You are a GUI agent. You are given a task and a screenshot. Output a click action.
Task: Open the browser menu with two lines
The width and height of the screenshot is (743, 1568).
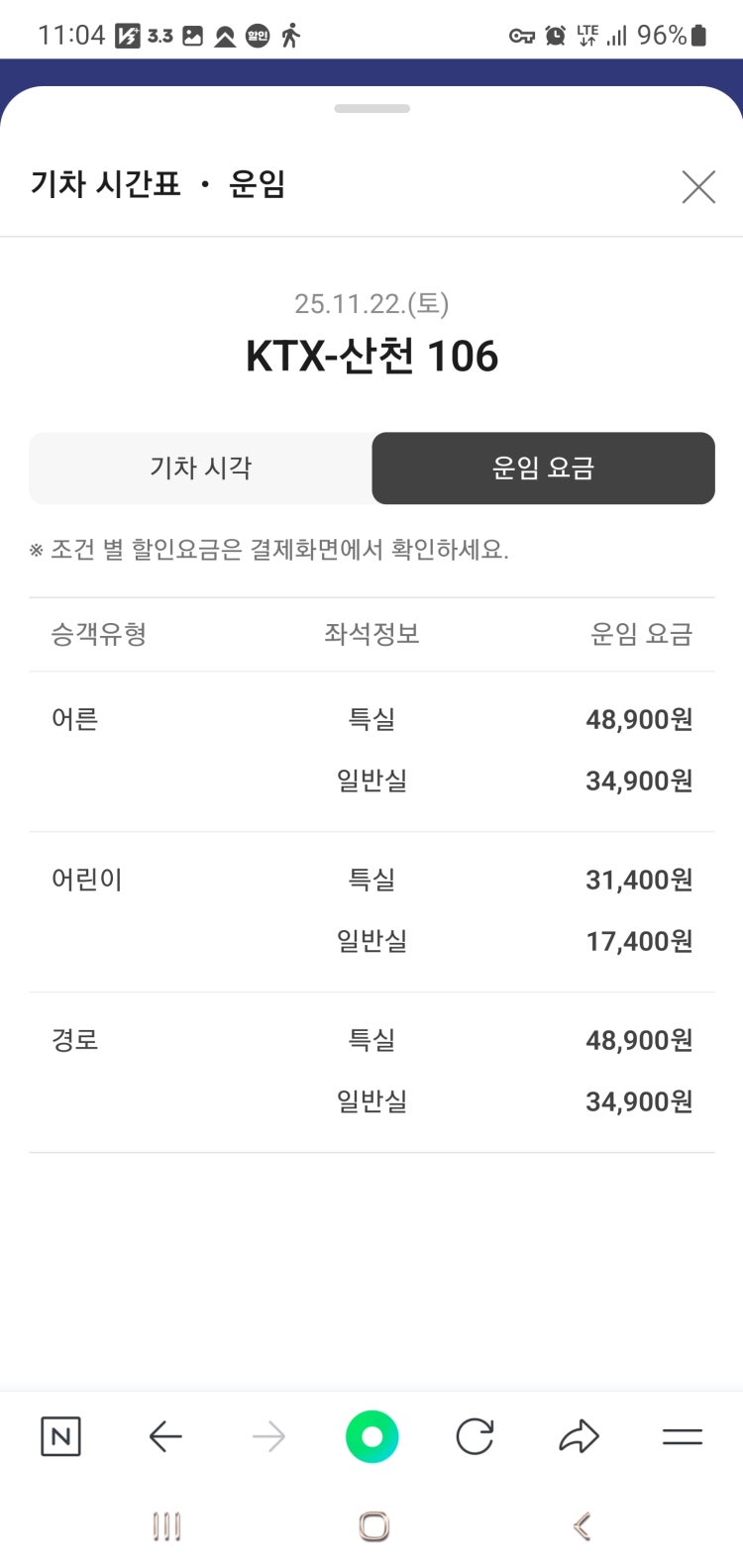pyautogui.click(x=682, y=1436)
